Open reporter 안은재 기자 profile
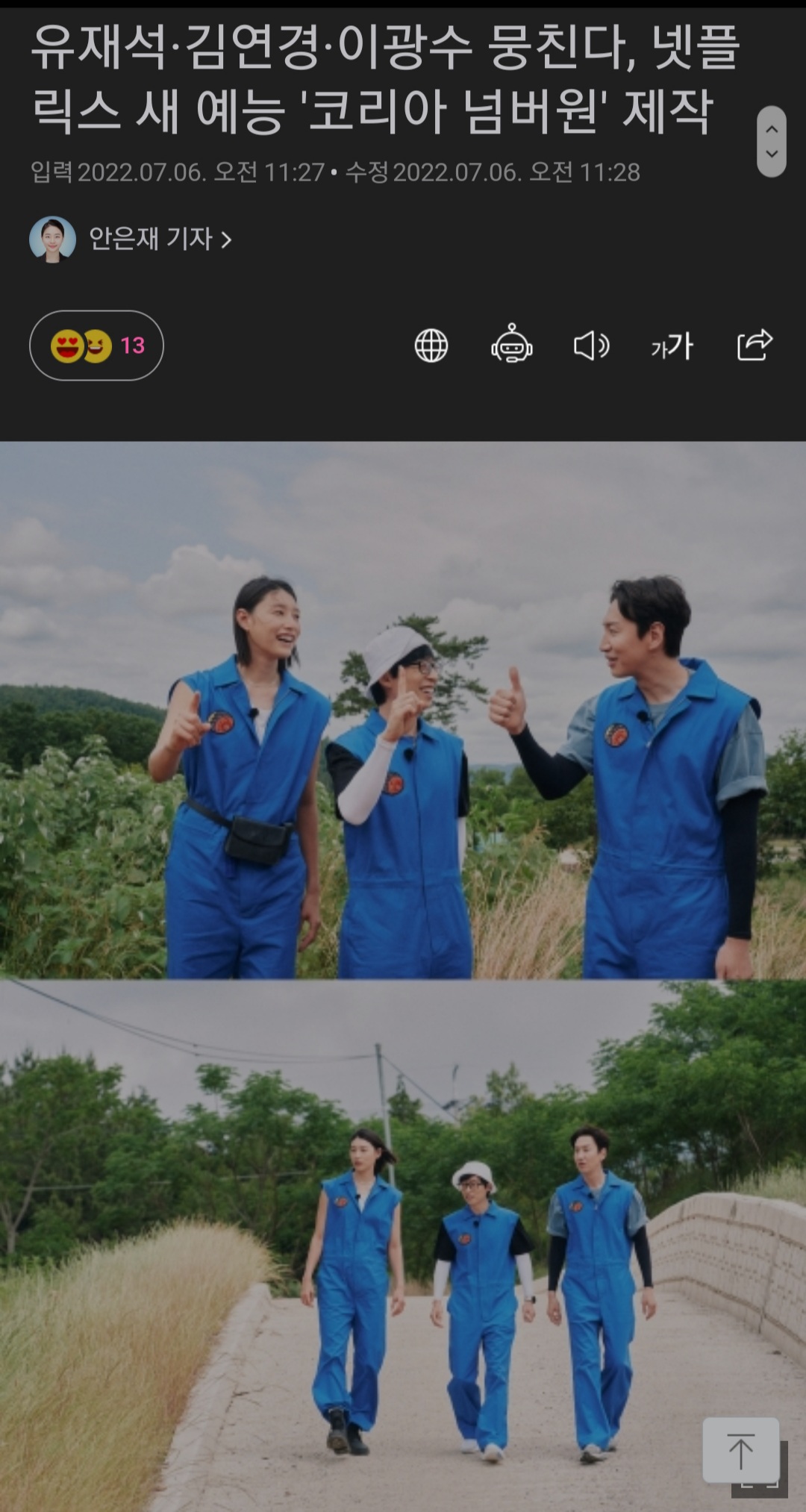The image size is (806, 1512). (x=131, y=240)
